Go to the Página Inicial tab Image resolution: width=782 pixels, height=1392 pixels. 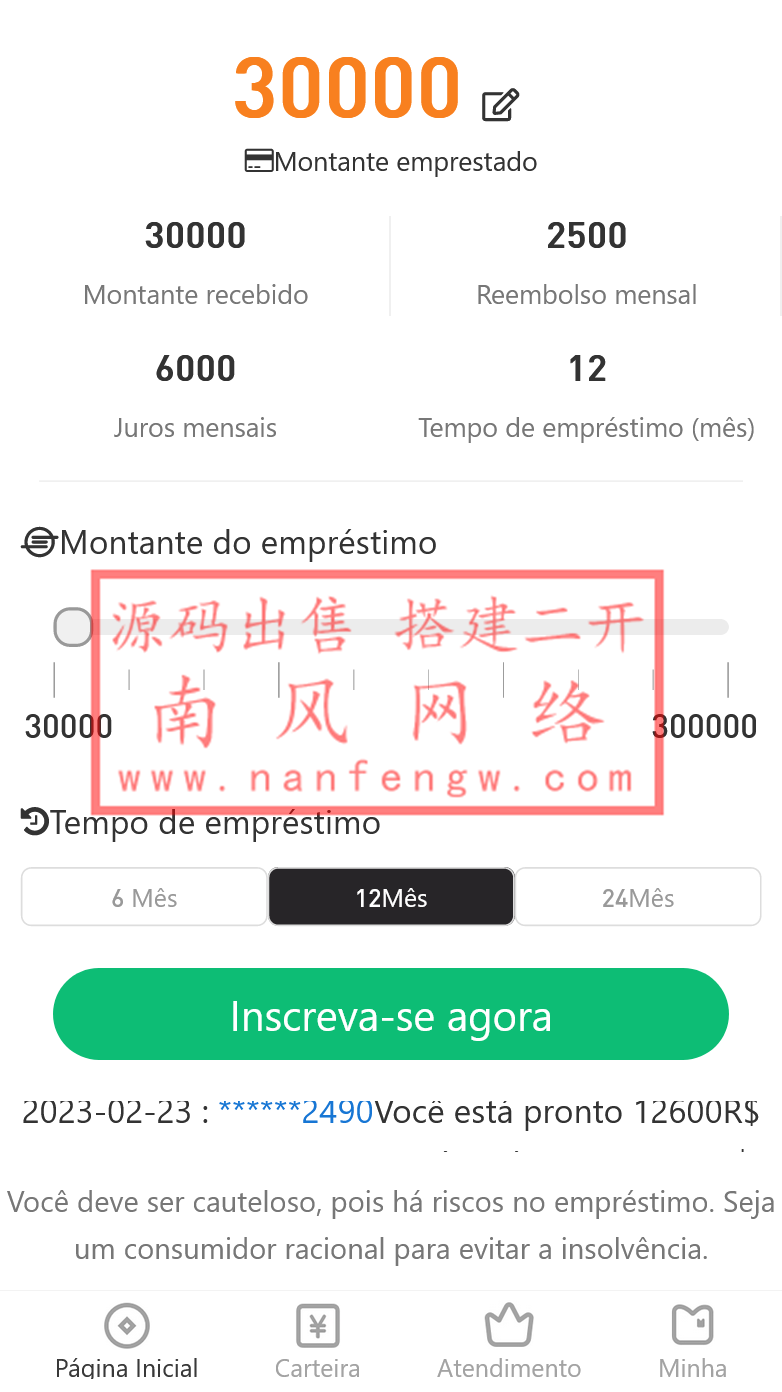tap(127, 1342)
